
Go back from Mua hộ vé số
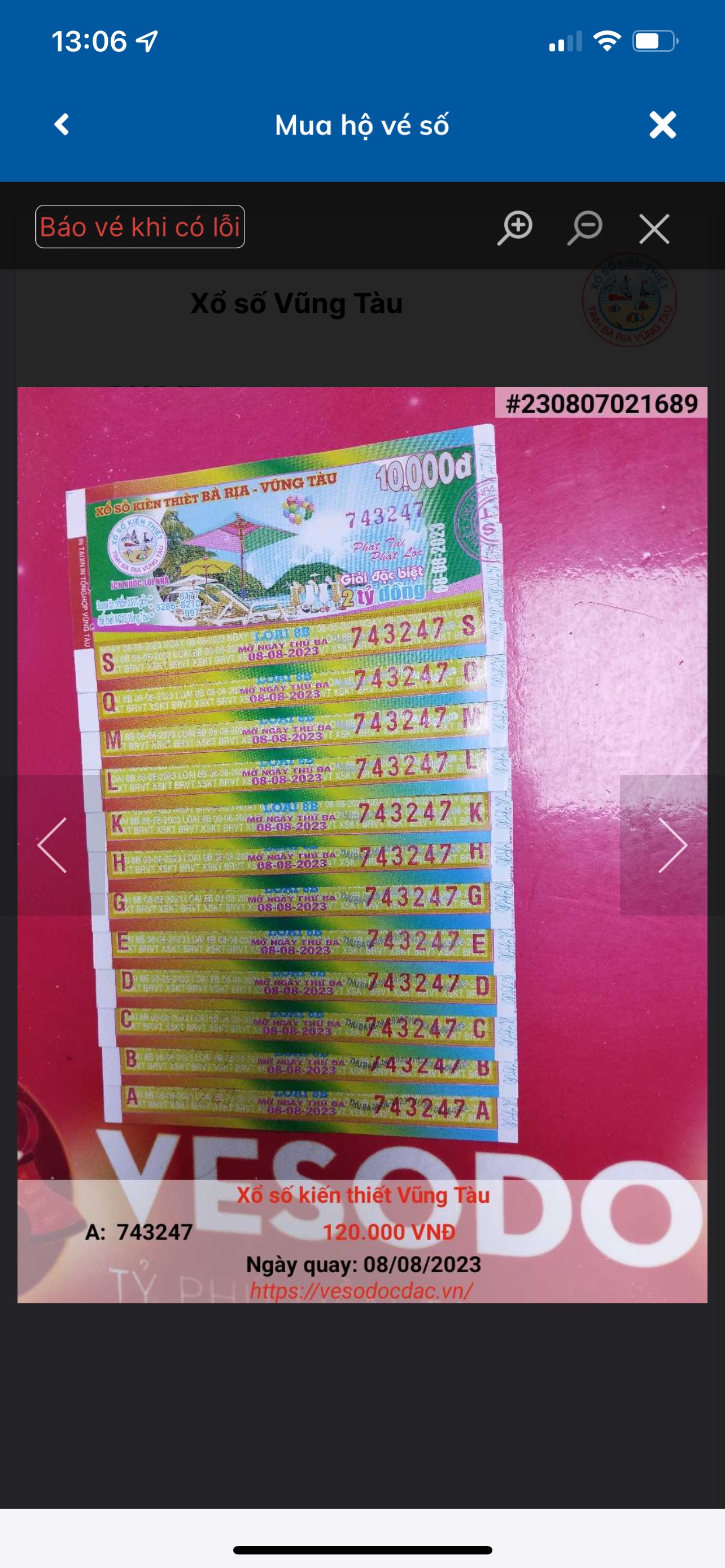pyautogui.click(x=62, y=125)
